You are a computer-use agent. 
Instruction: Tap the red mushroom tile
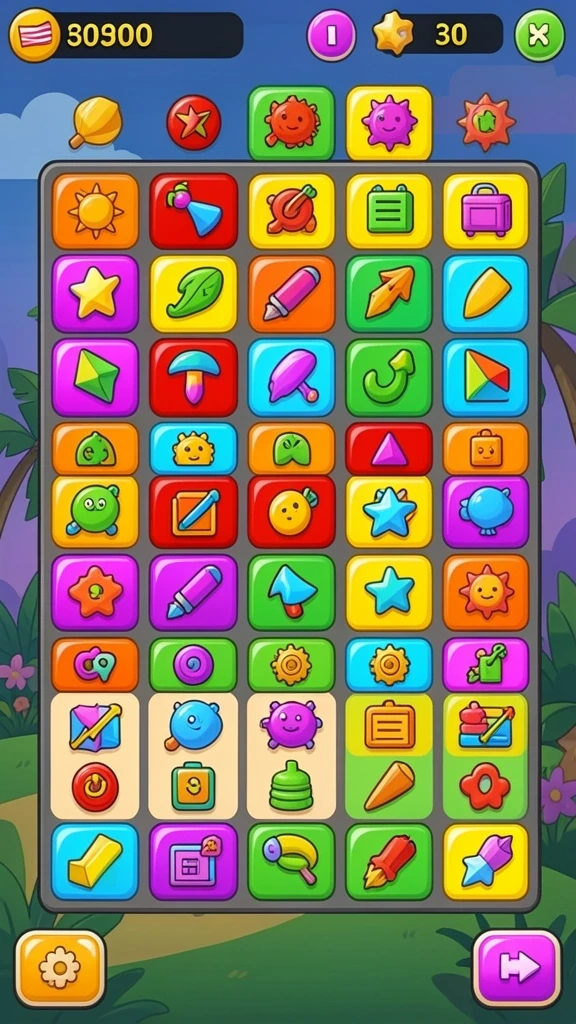tap(193, 377)
